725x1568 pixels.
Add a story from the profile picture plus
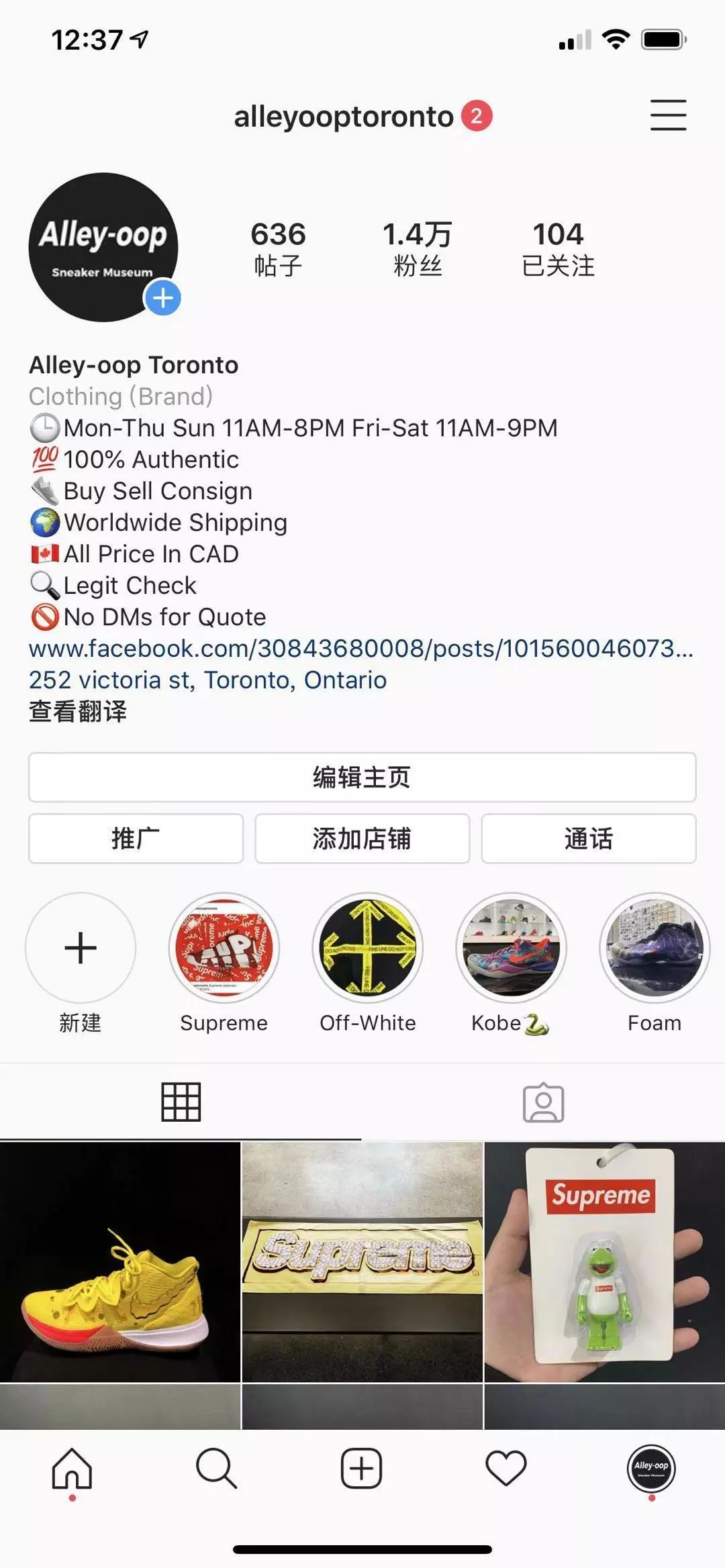[163, 298]
